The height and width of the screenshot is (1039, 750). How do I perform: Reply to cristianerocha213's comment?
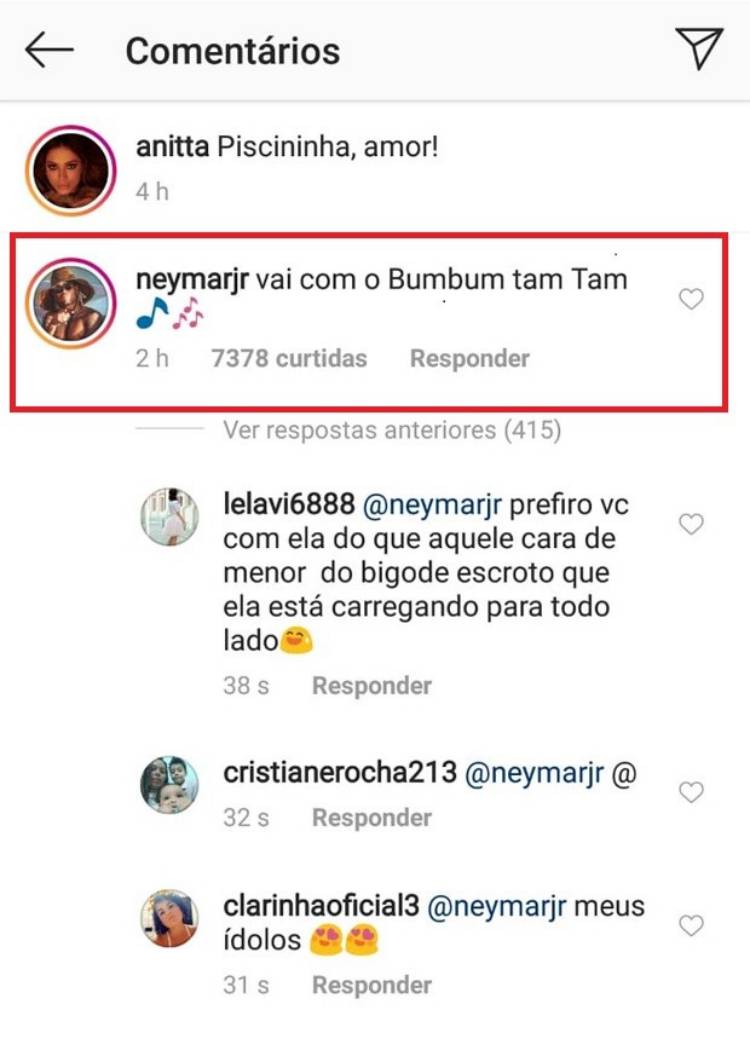371,818
